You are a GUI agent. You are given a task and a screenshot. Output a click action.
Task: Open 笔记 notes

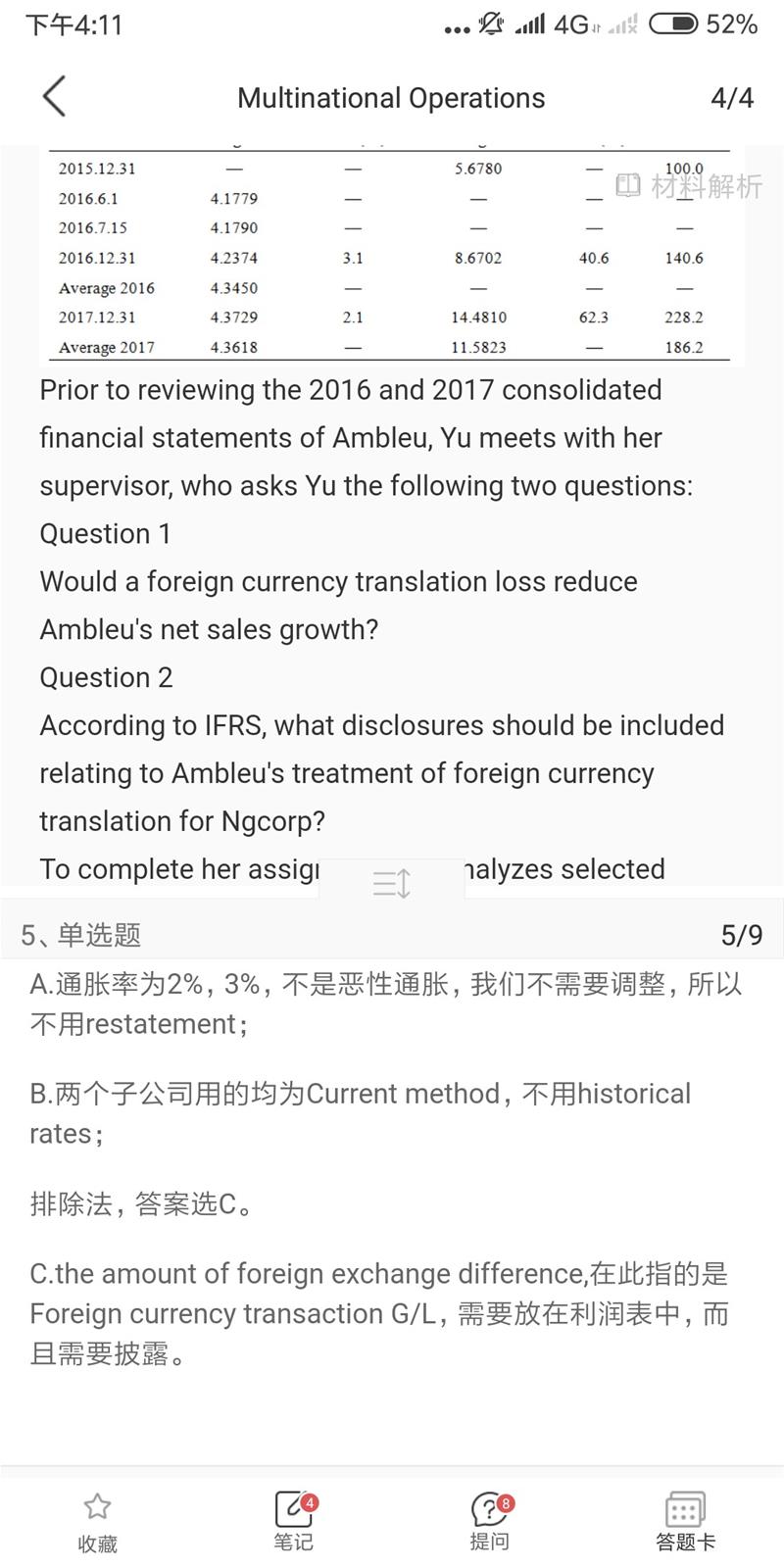coord(293,1522)
